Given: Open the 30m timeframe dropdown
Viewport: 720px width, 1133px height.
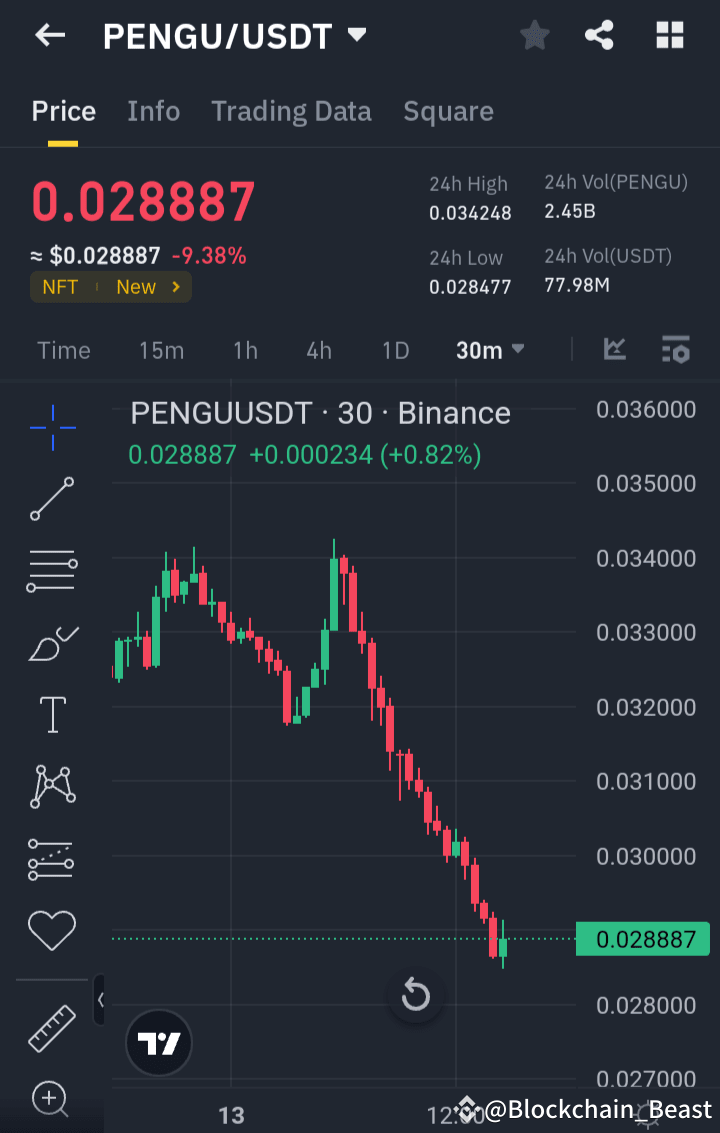Looking at the screenshot, I should coord(489,350).
